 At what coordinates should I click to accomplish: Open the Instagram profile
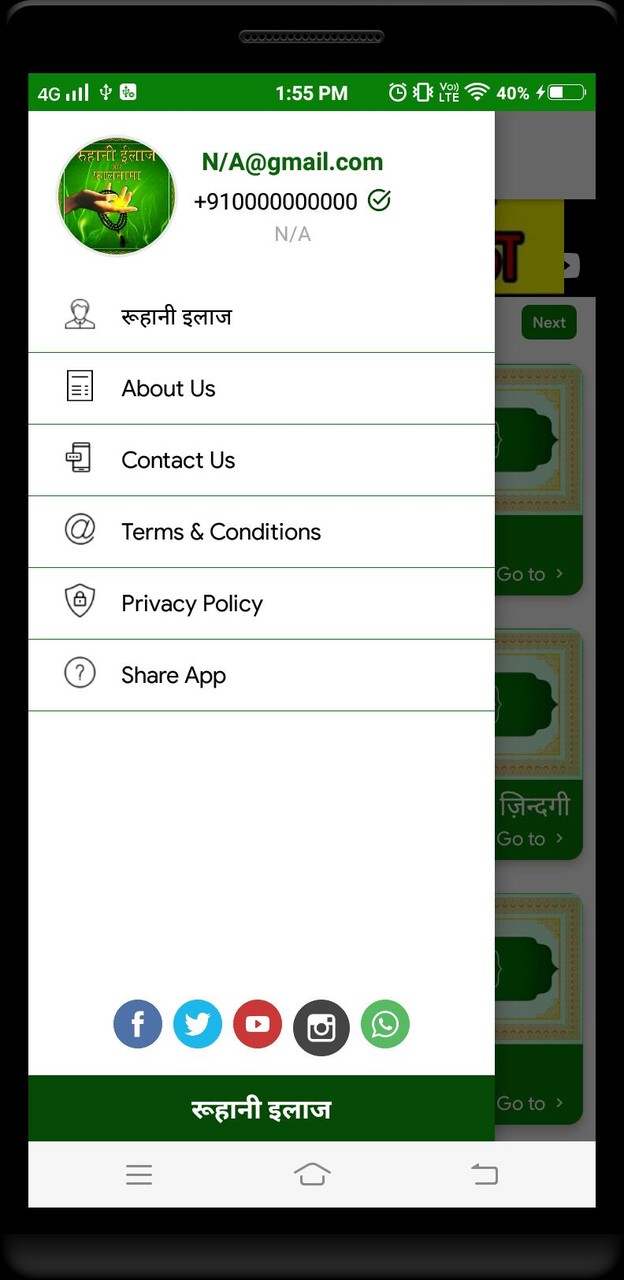pyautogui.click(x=321, y=1027)
